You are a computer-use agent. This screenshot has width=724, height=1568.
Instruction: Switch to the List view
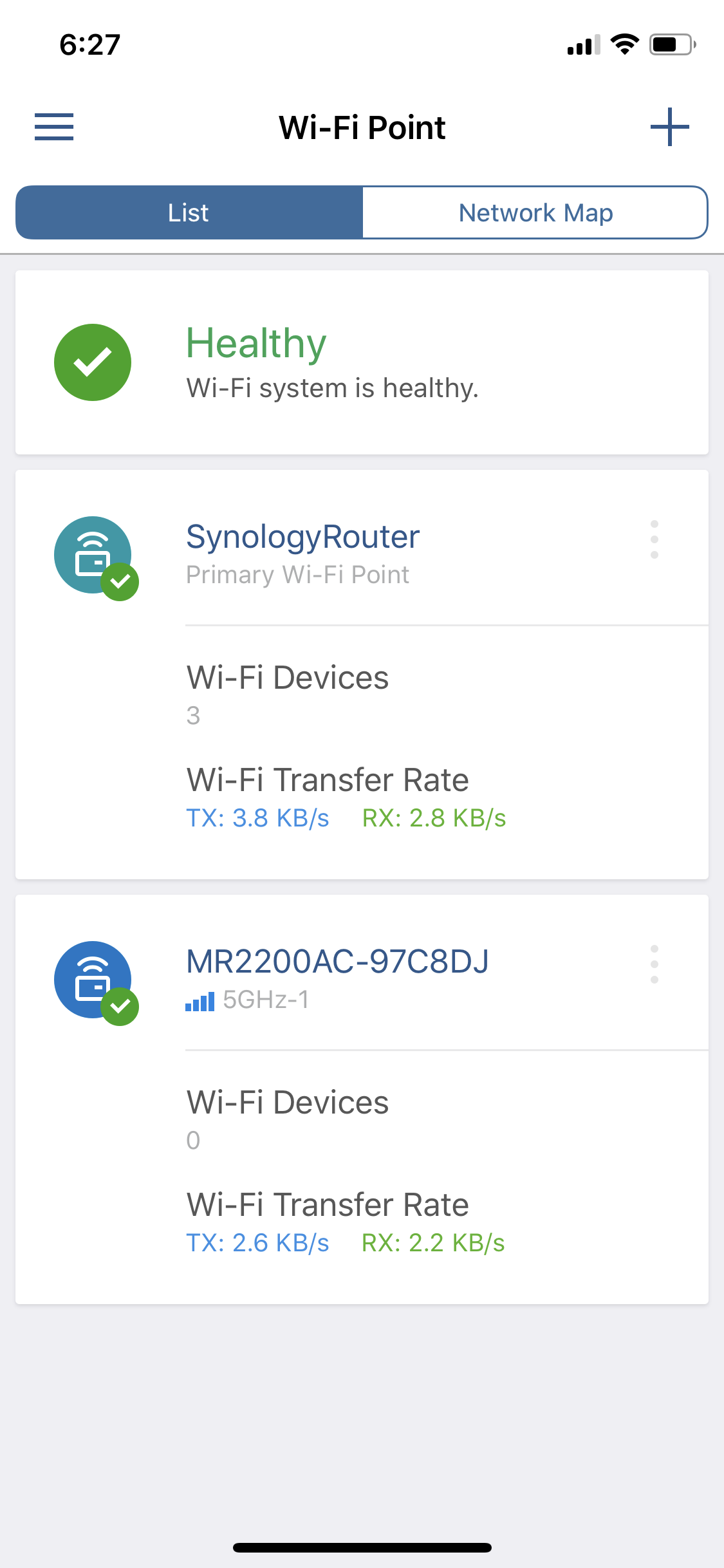(189, 213)
